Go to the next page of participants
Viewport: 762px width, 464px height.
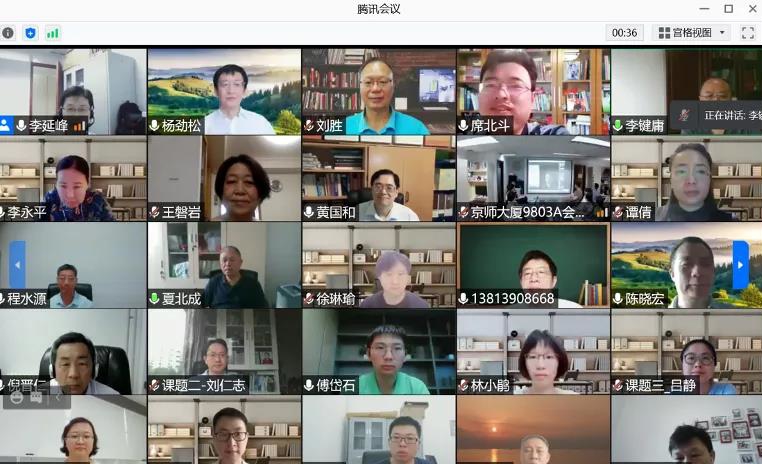(740, 265)
